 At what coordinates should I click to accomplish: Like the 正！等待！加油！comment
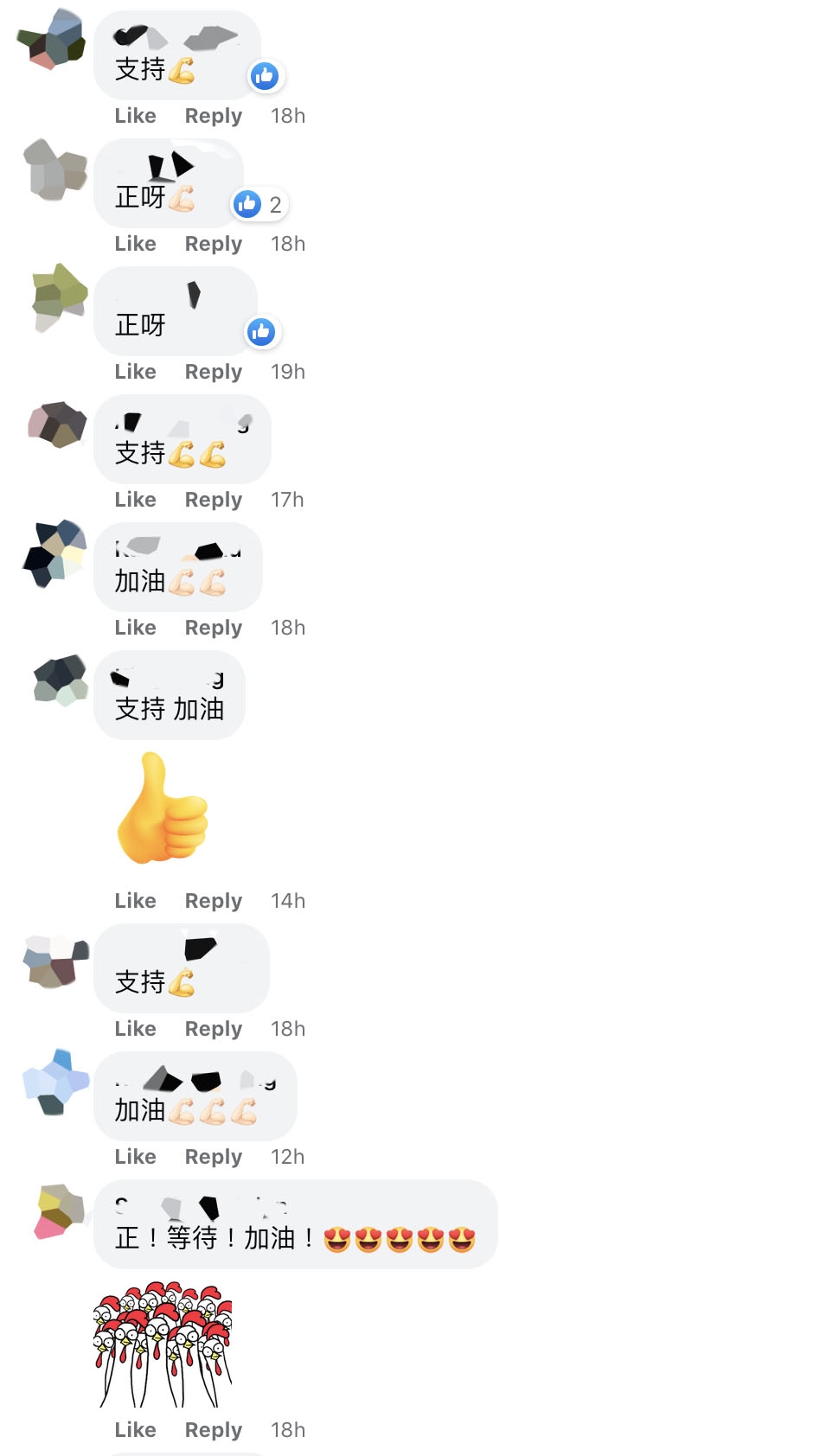(x=135, y=1429)
